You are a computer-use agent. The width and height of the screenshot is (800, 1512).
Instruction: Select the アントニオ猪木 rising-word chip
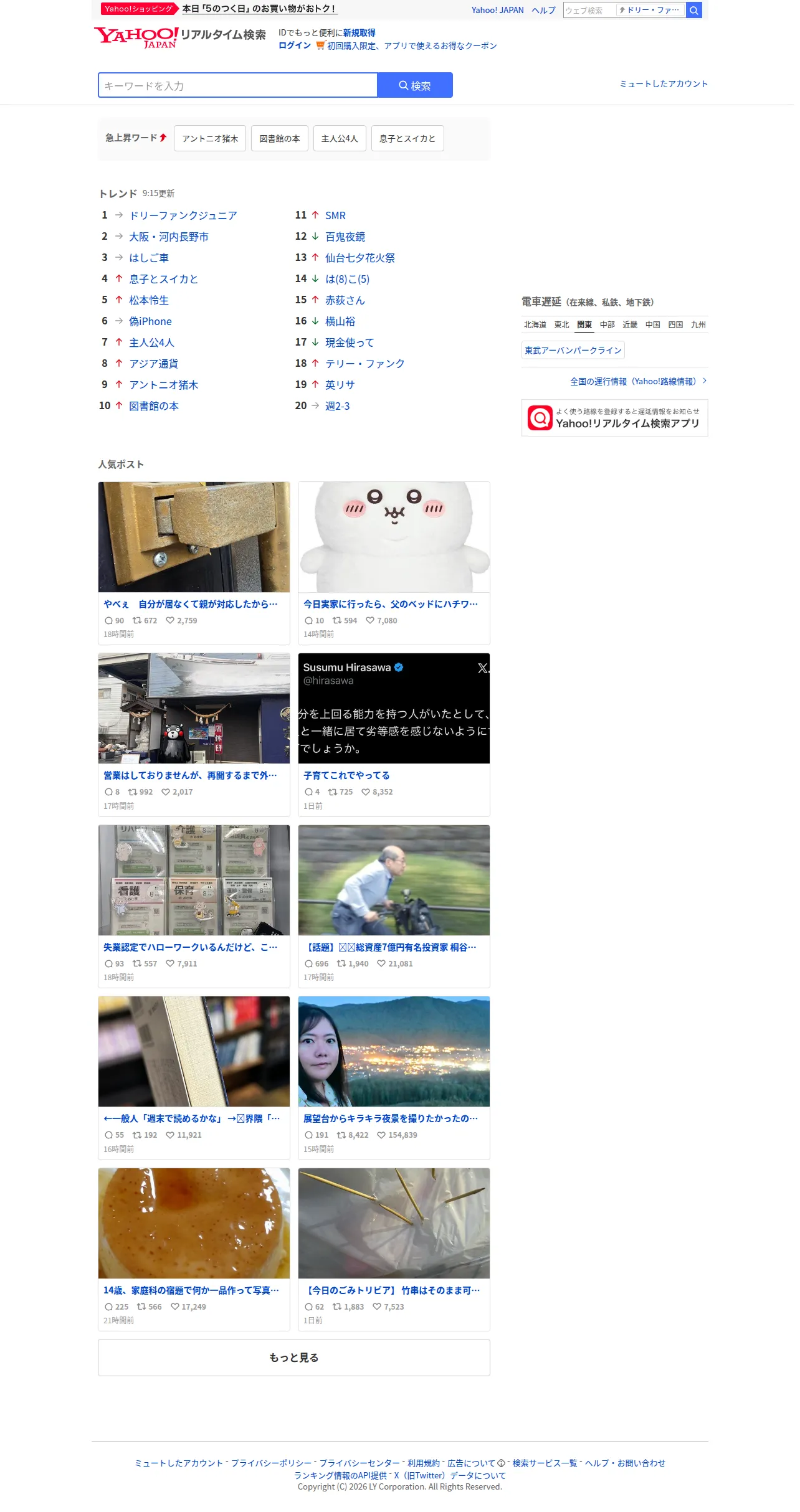[x=210, y=138]
